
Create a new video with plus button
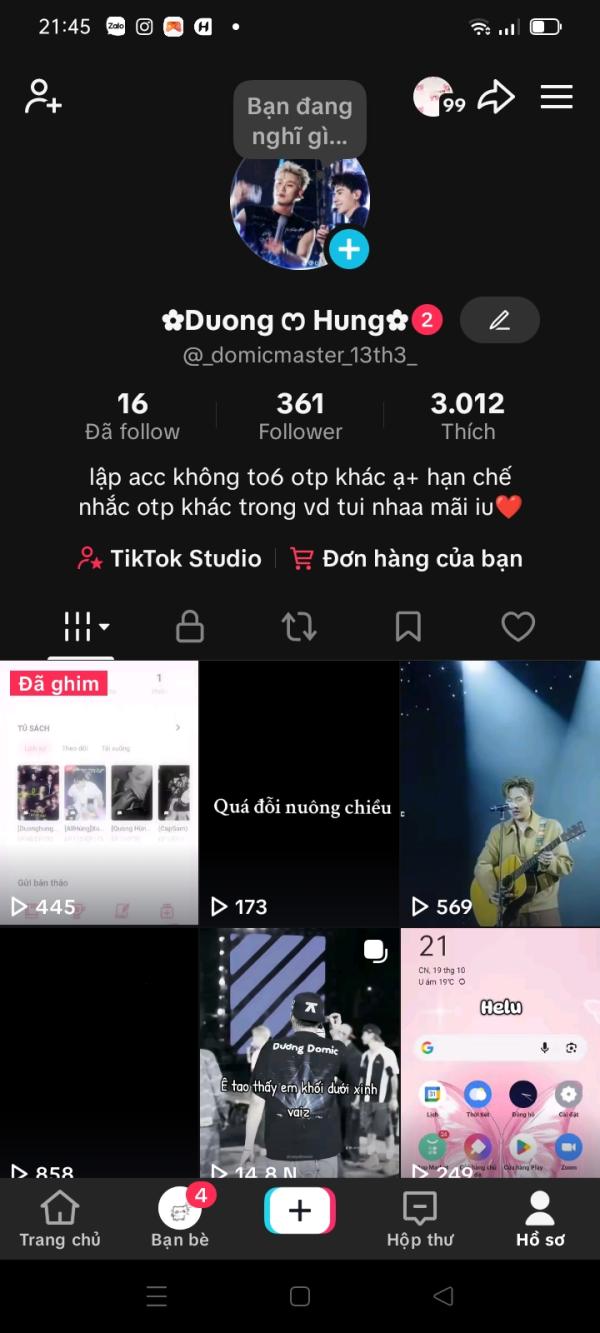300,1211
